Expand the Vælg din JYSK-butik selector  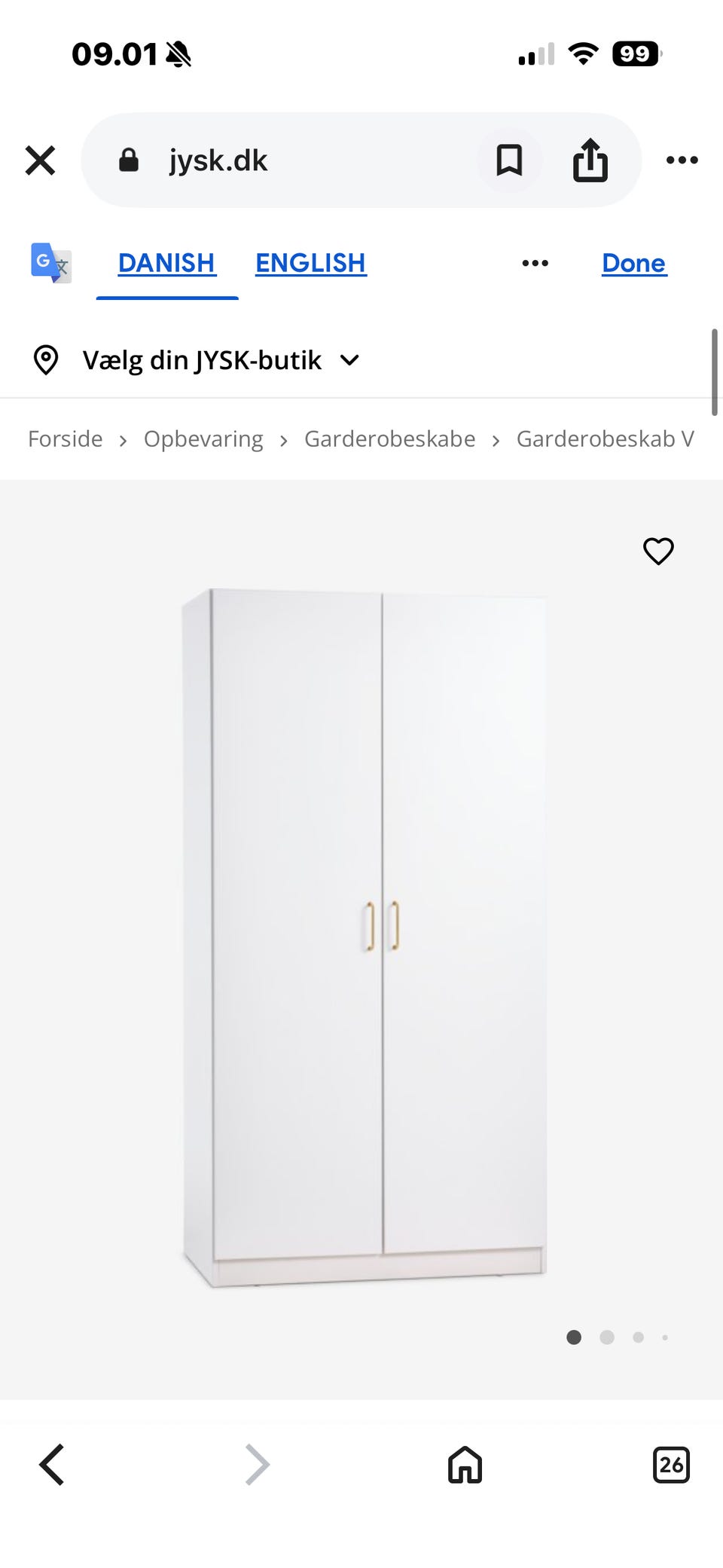point(350,359)
